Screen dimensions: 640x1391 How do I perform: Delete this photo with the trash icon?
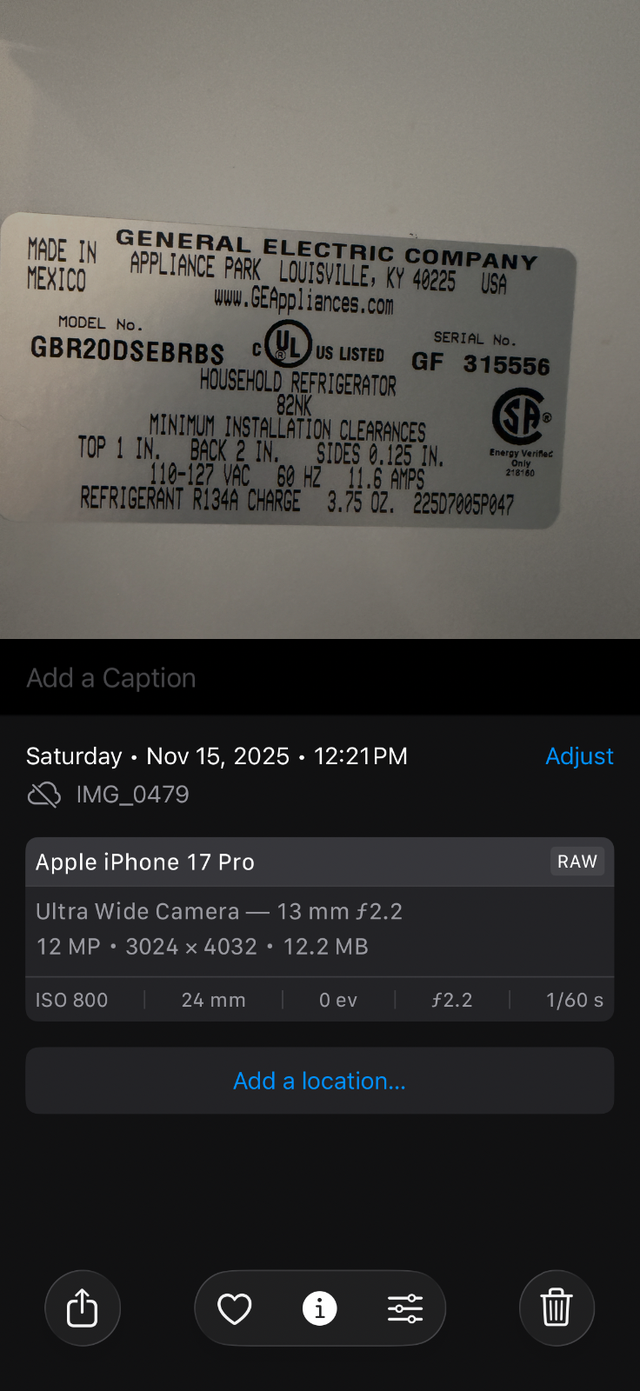556,1308
